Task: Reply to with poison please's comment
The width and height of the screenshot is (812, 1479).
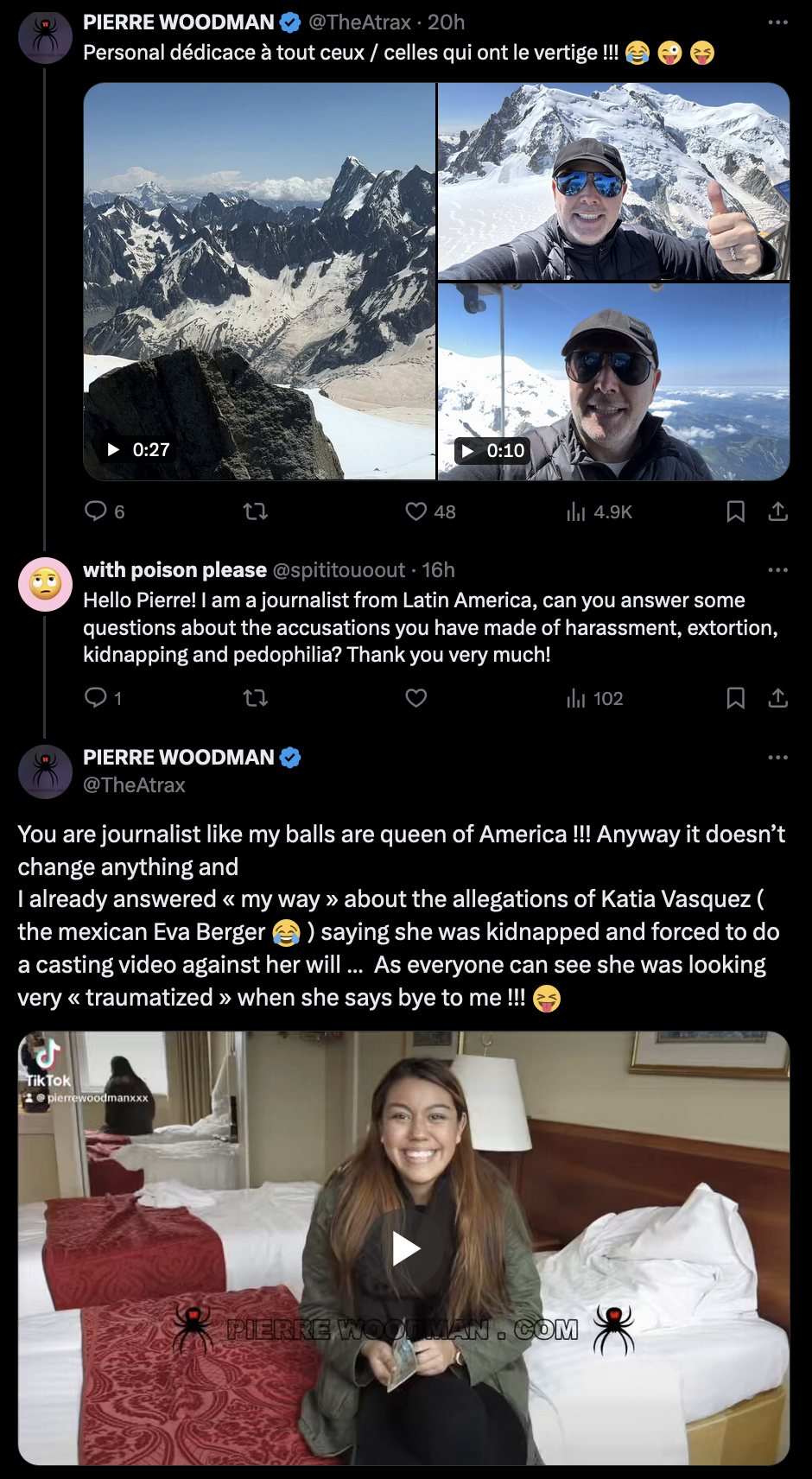Action: (96, 698)
